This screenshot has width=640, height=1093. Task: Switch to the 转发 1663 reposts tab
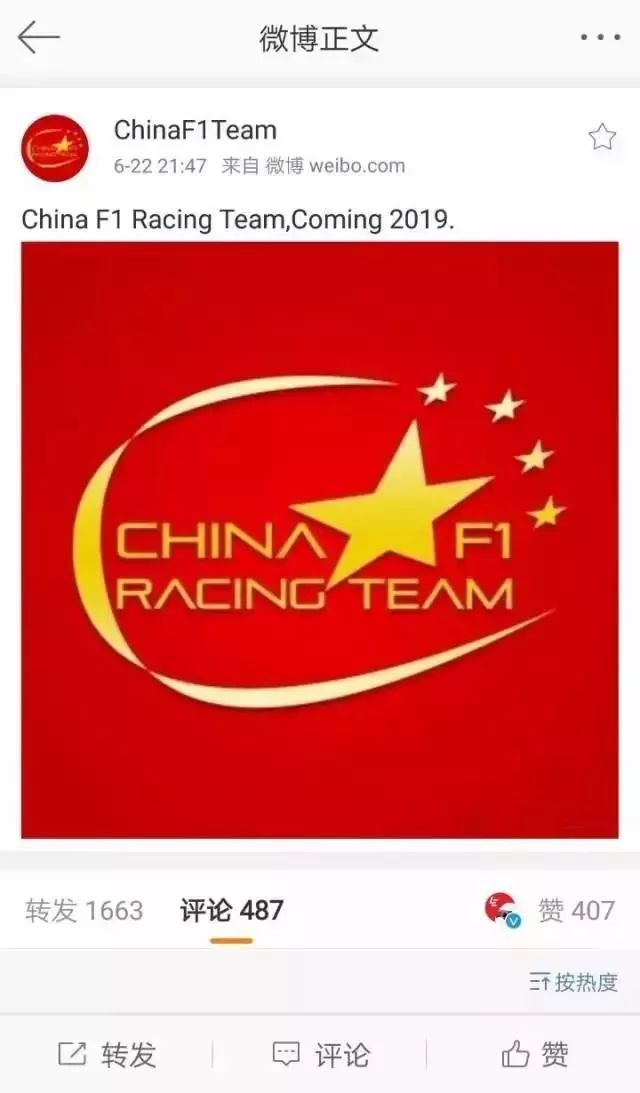point(85,910)
